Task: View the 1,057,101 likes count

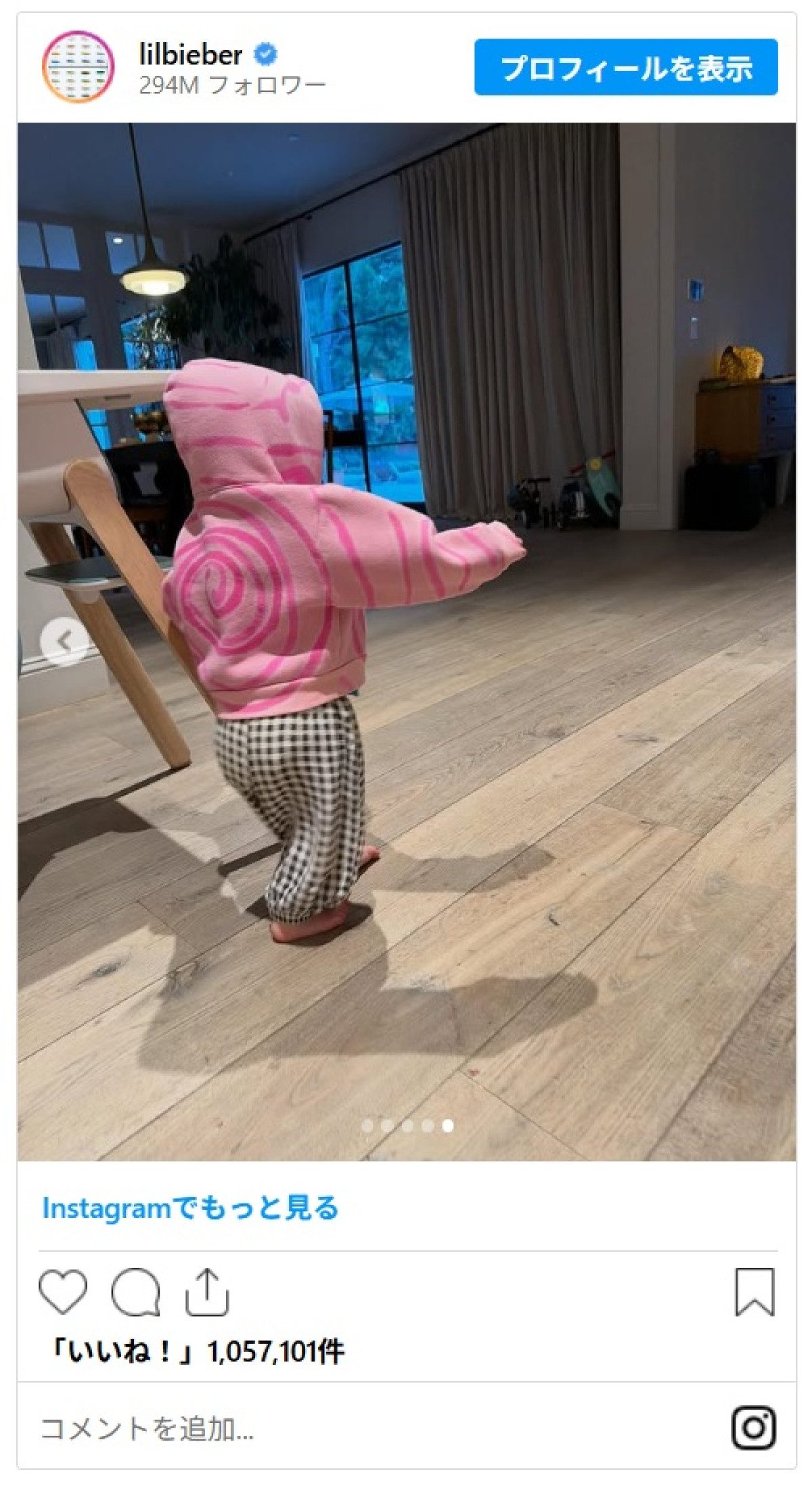Action: point(196,1352)
